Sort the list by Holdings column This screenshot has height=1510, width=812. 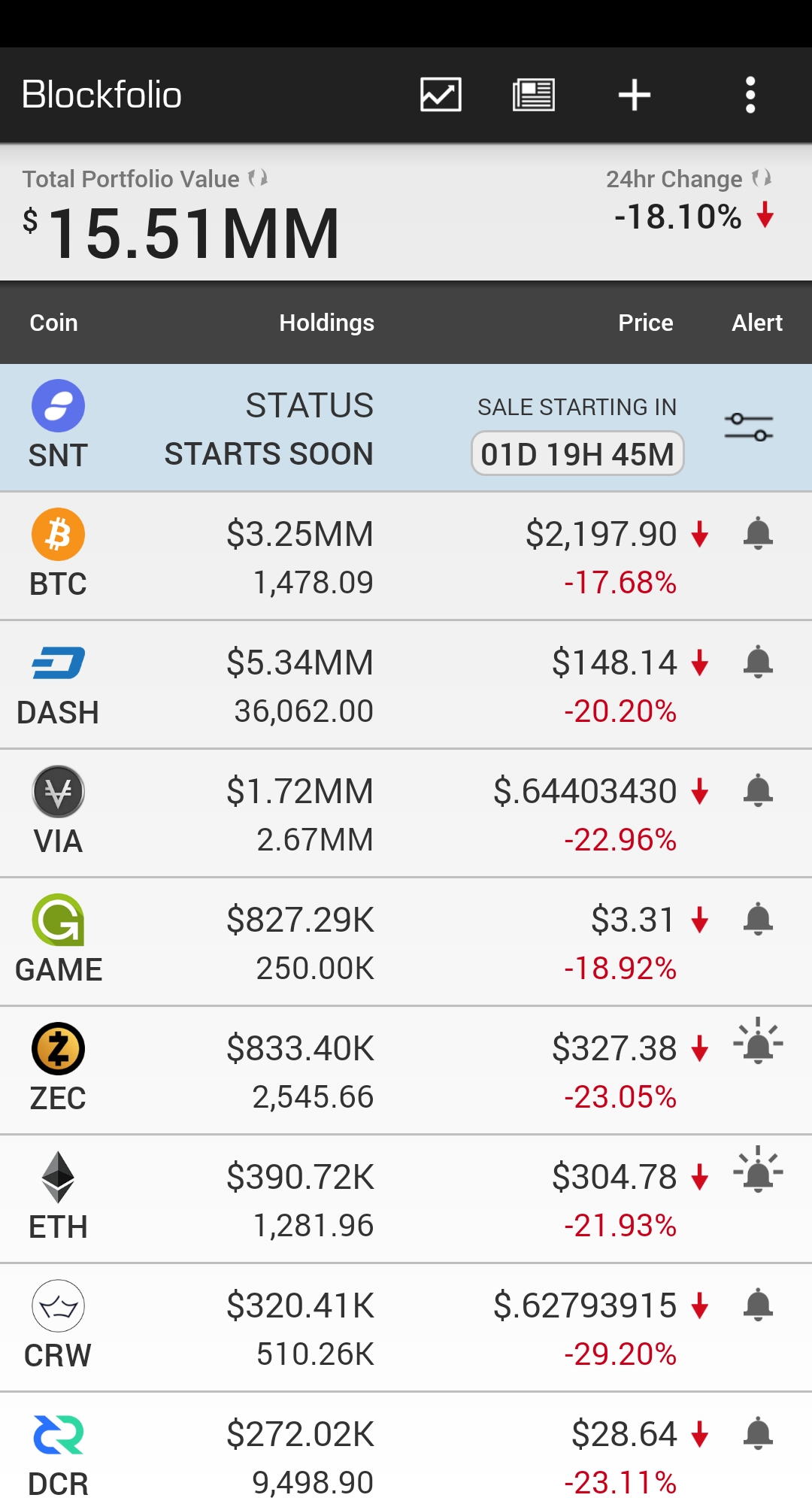tap(326, 323)
